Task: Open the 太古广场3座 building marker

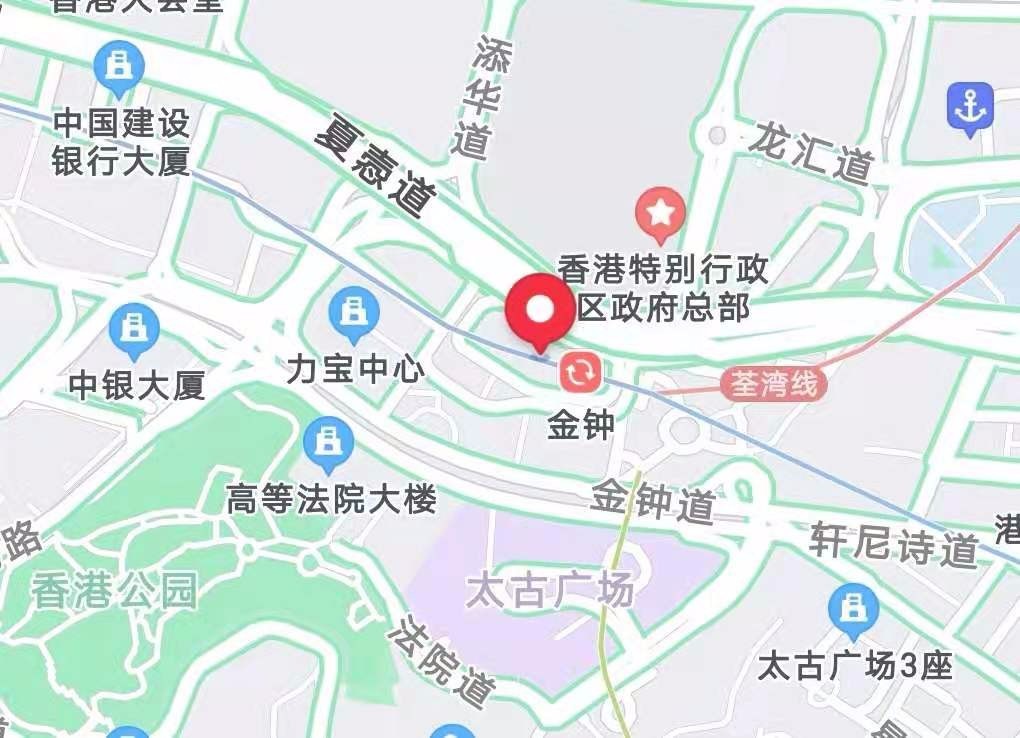Action: click(854, 609)
